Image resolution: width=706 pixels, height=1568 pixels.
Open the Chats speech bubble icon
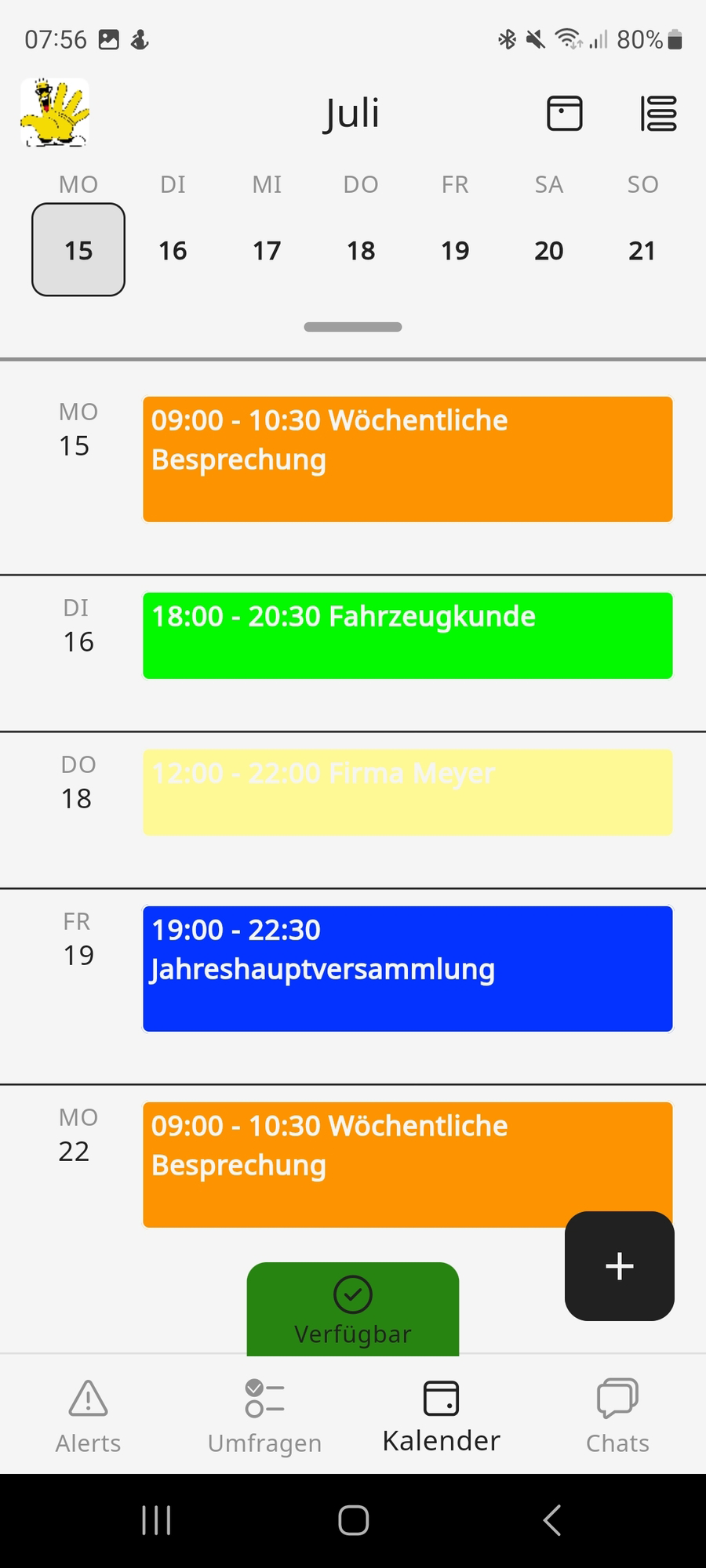(x=617, y=1399)
